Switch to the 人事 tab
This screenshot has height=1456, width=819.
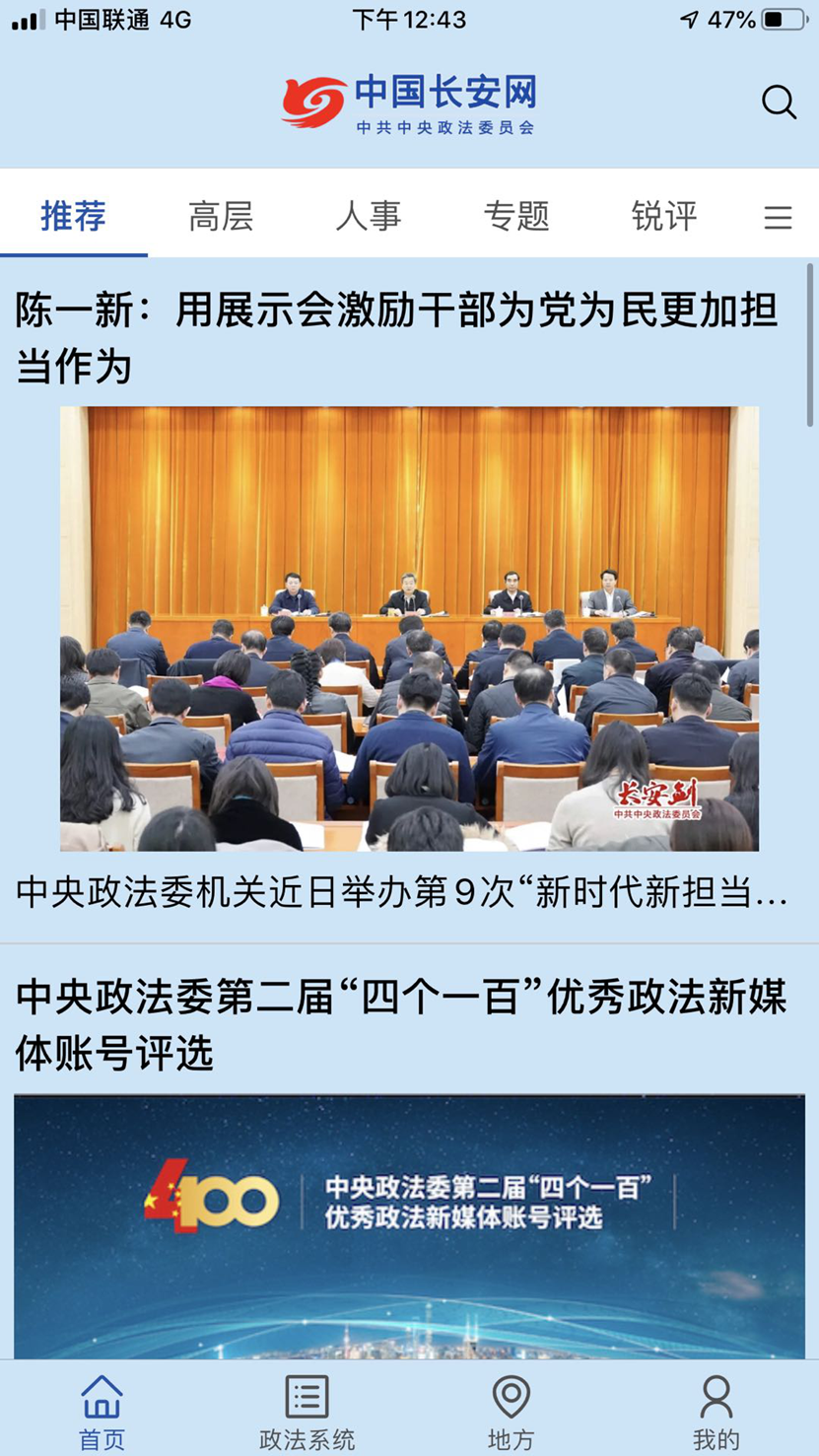(x=369, y=215)
